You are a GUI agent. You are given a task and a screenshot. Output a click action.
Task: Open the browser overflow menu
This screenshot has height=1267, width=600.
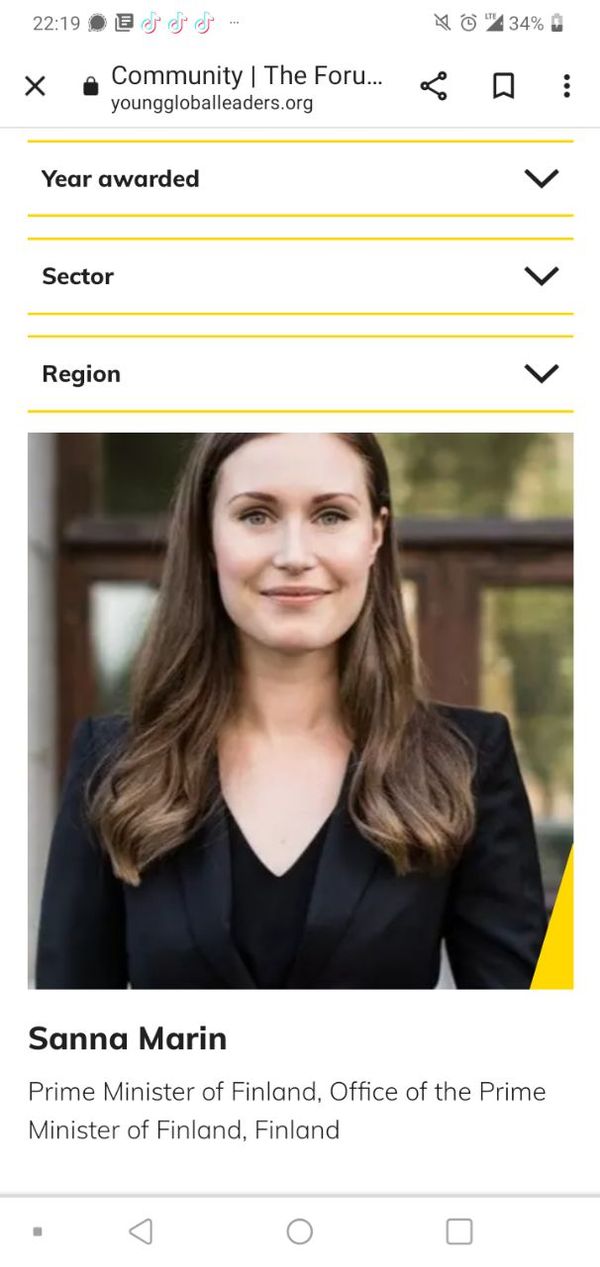click(x=566, y=86)
